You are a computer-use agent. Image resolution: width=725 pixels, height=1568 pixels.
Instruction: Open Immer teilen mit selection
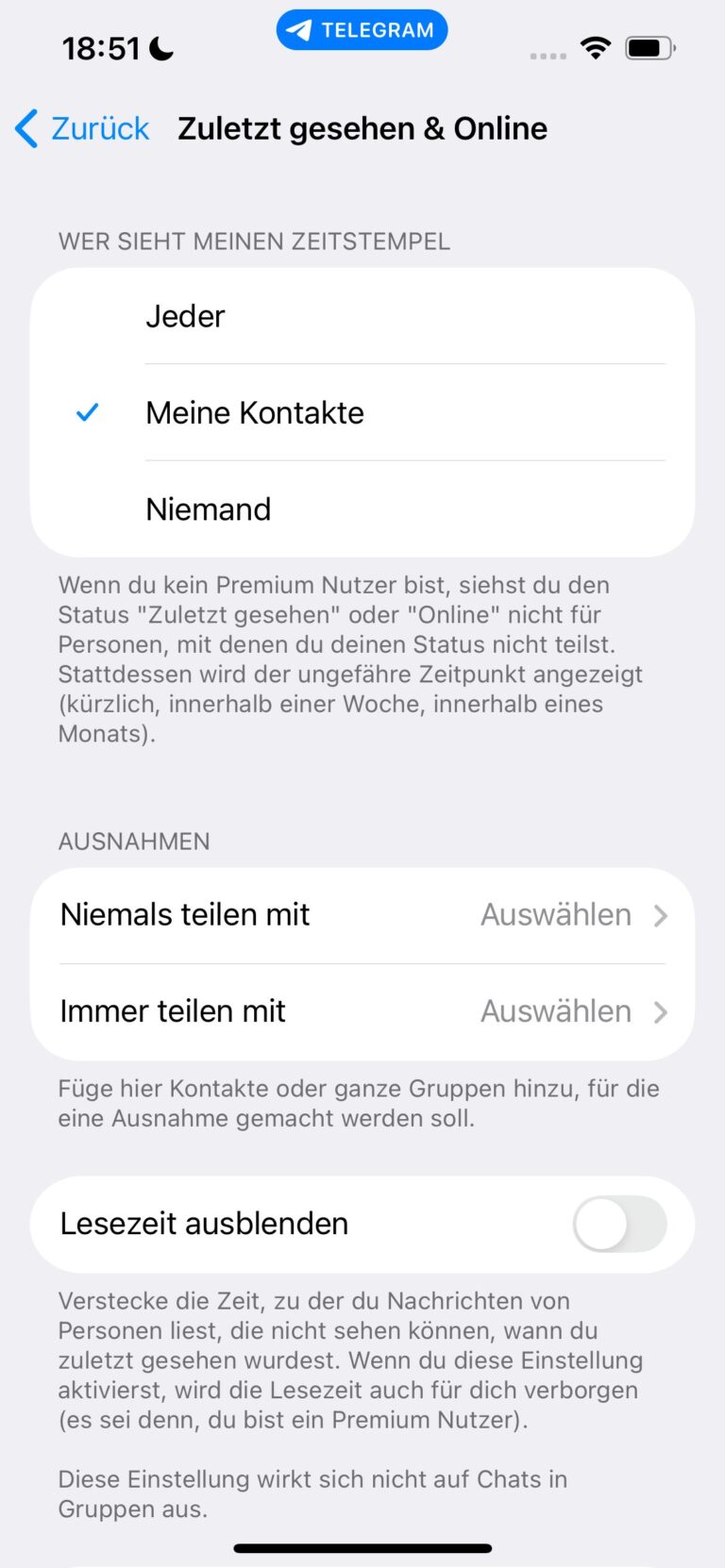coord(362,1010)
